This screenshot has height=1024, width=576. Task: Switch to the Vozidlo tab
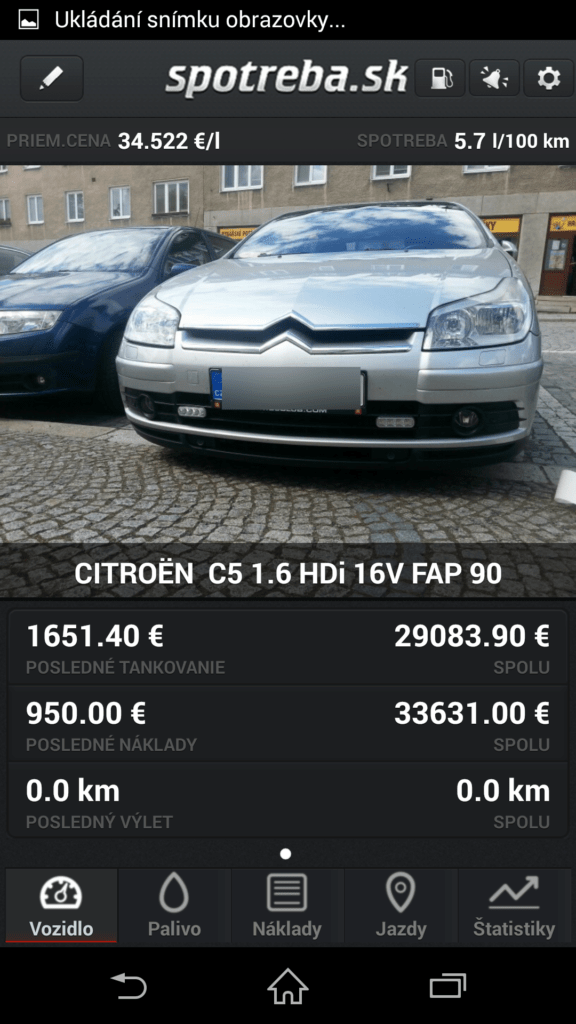61,906
